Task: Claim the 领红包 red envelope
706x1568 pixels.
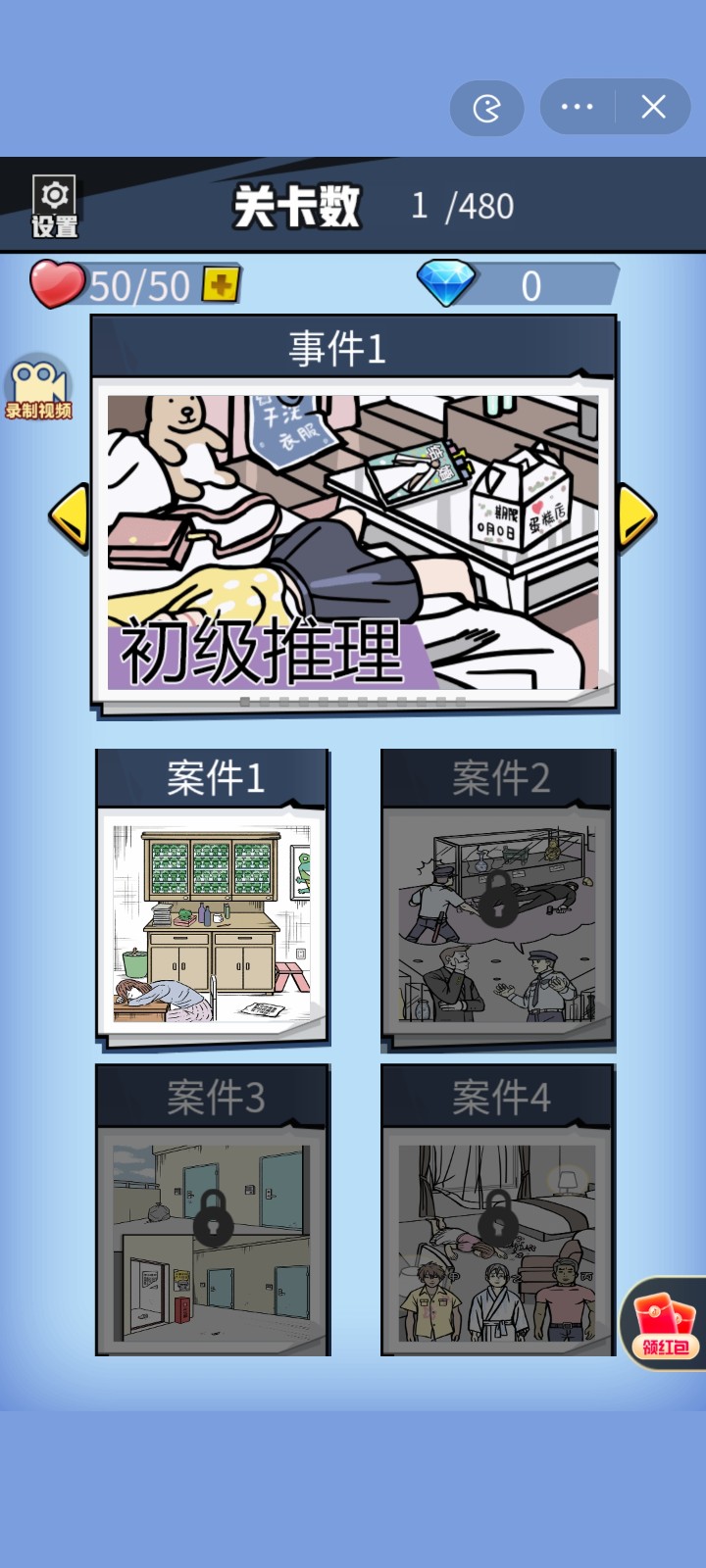Action: (x=664, y=1323)
